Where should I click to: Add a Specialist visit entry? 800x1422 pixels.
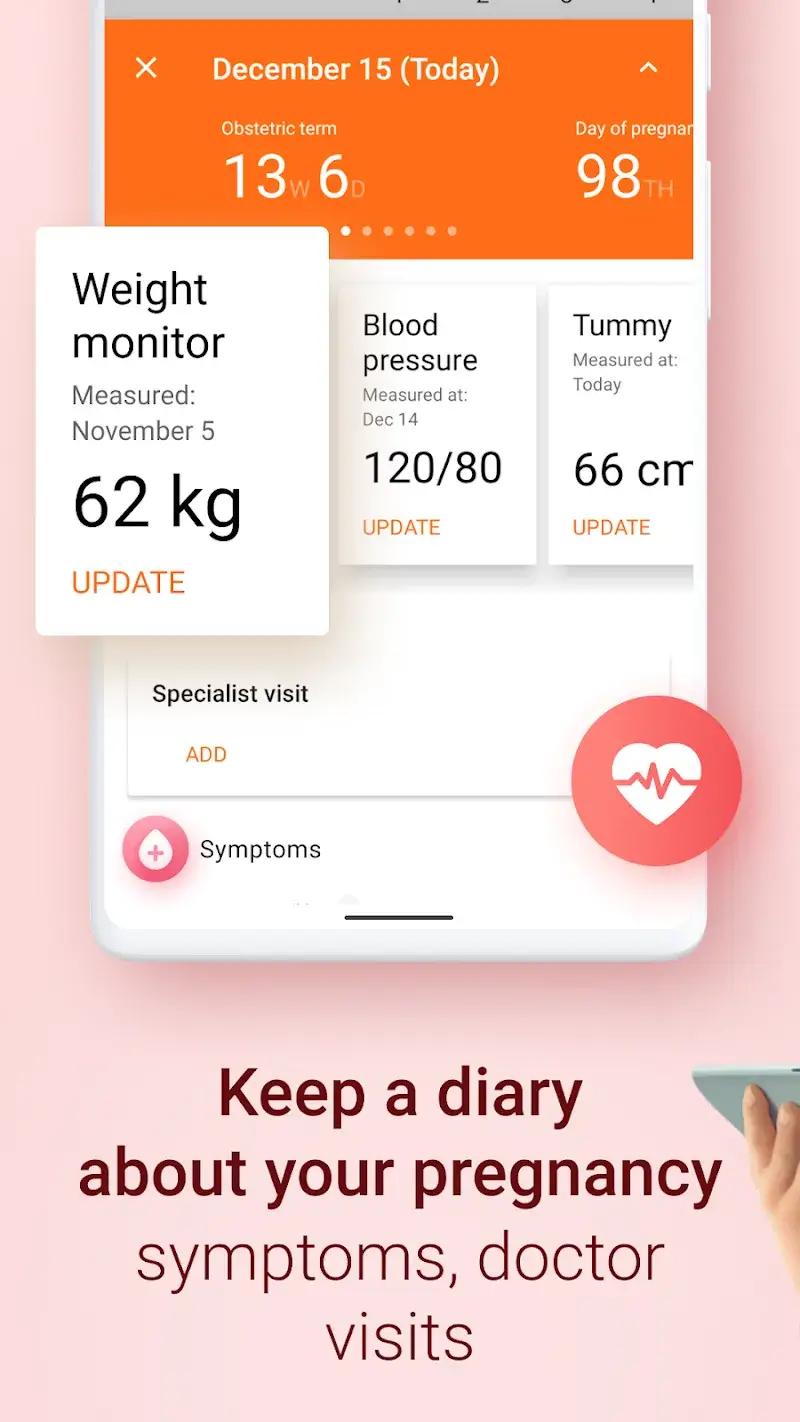[206, 754]
